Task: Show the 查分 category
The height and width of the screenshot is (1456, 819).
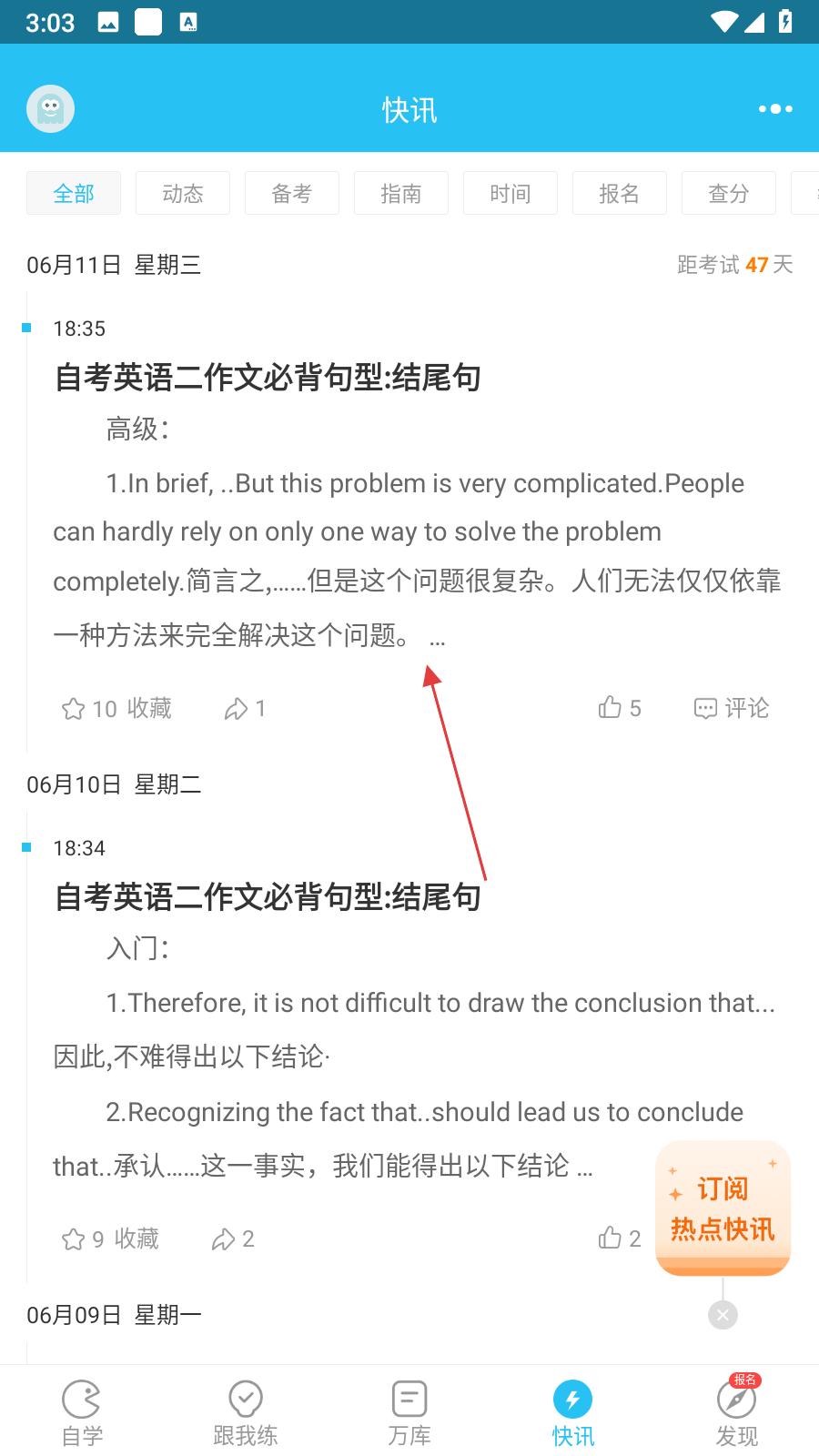Action: (x=729, y=193)
